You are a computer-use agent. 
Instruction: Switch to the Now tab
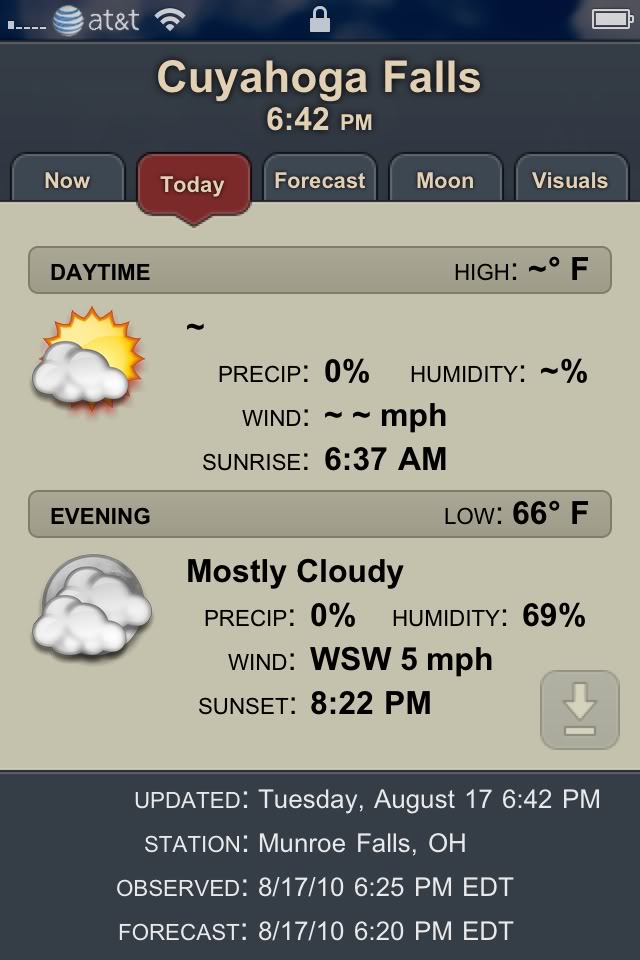67,181
